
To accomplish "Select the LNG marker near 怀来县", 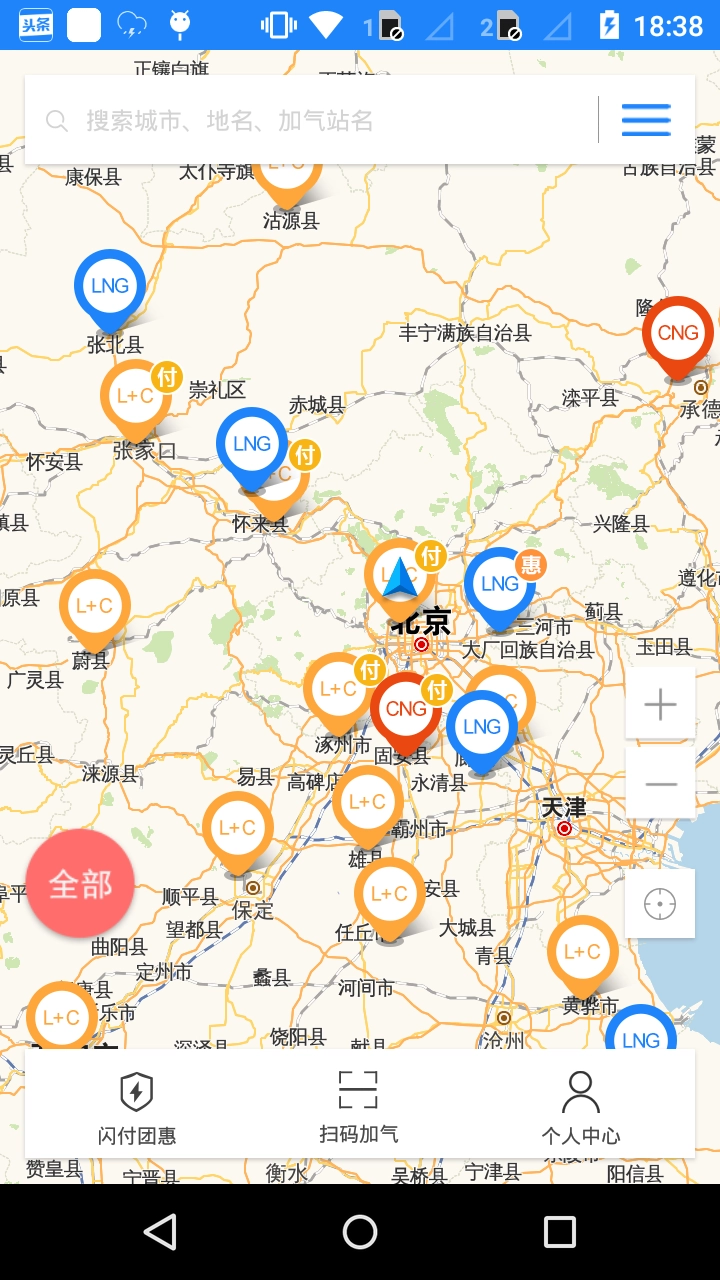I will click(x=252, y=444).
